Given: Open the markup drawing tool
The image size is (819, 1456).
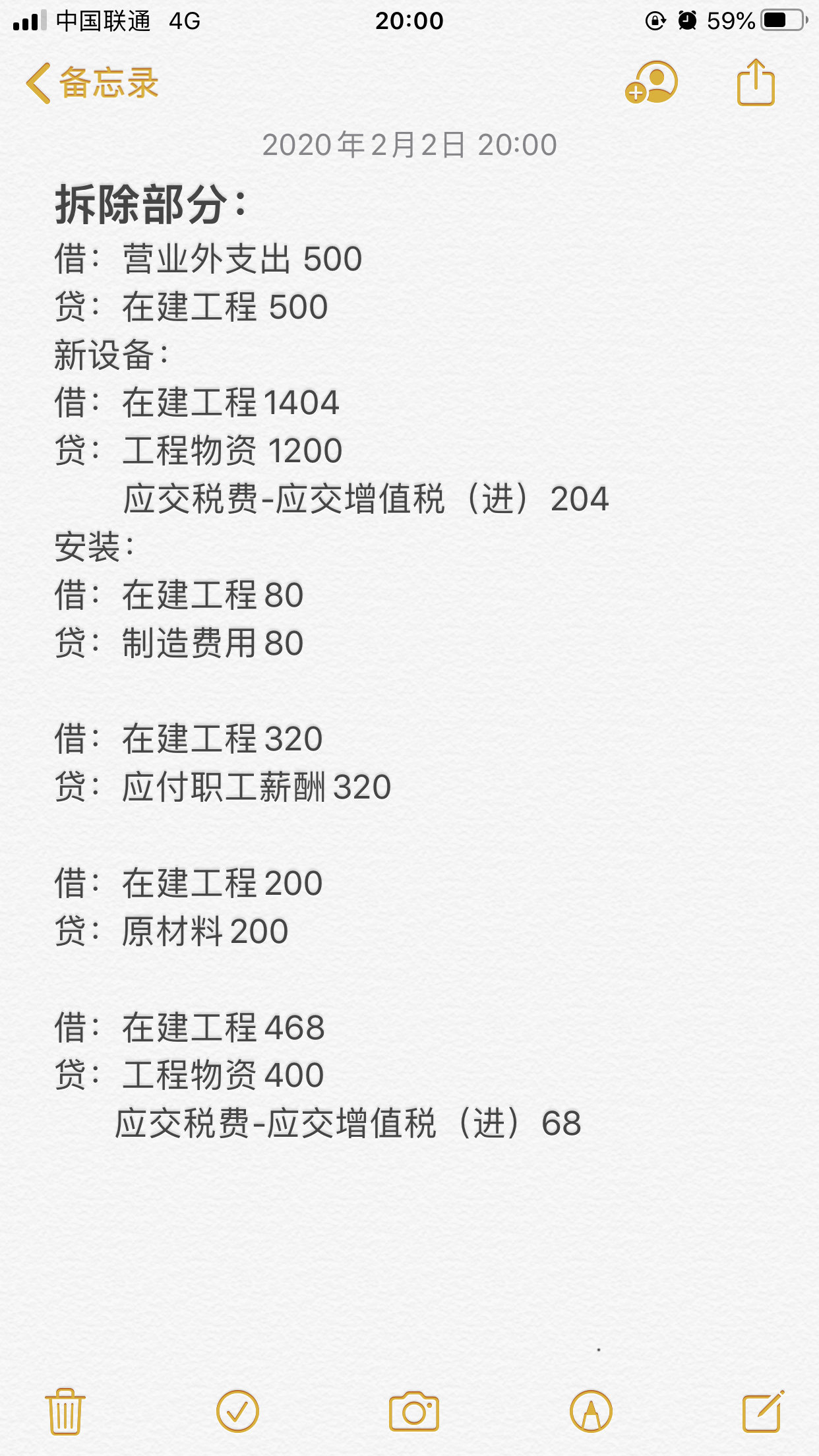Looking at the screenshot, I should (591, 1411).
